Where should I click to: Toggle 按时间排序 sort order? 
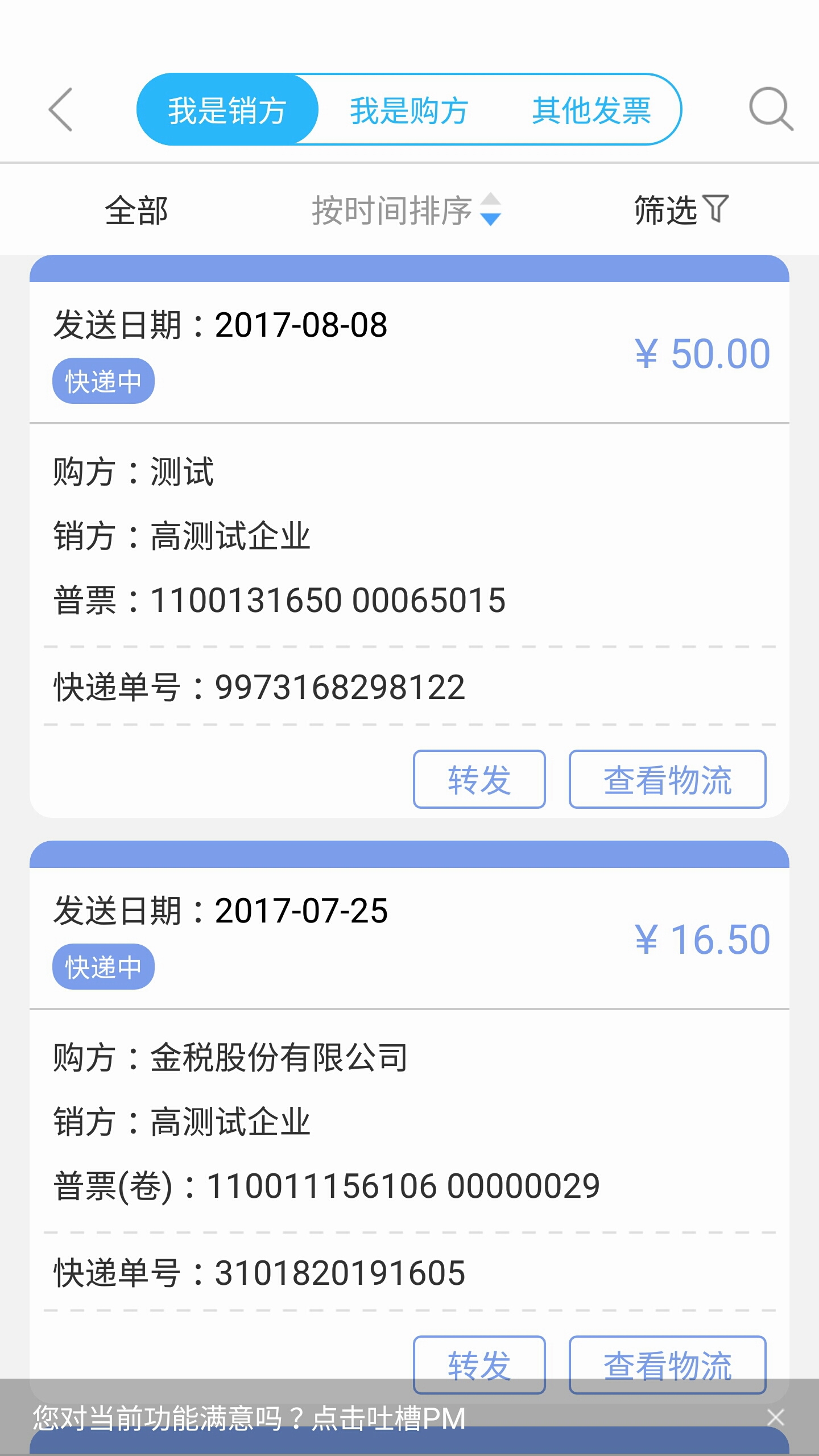click(x=406, y=210)
